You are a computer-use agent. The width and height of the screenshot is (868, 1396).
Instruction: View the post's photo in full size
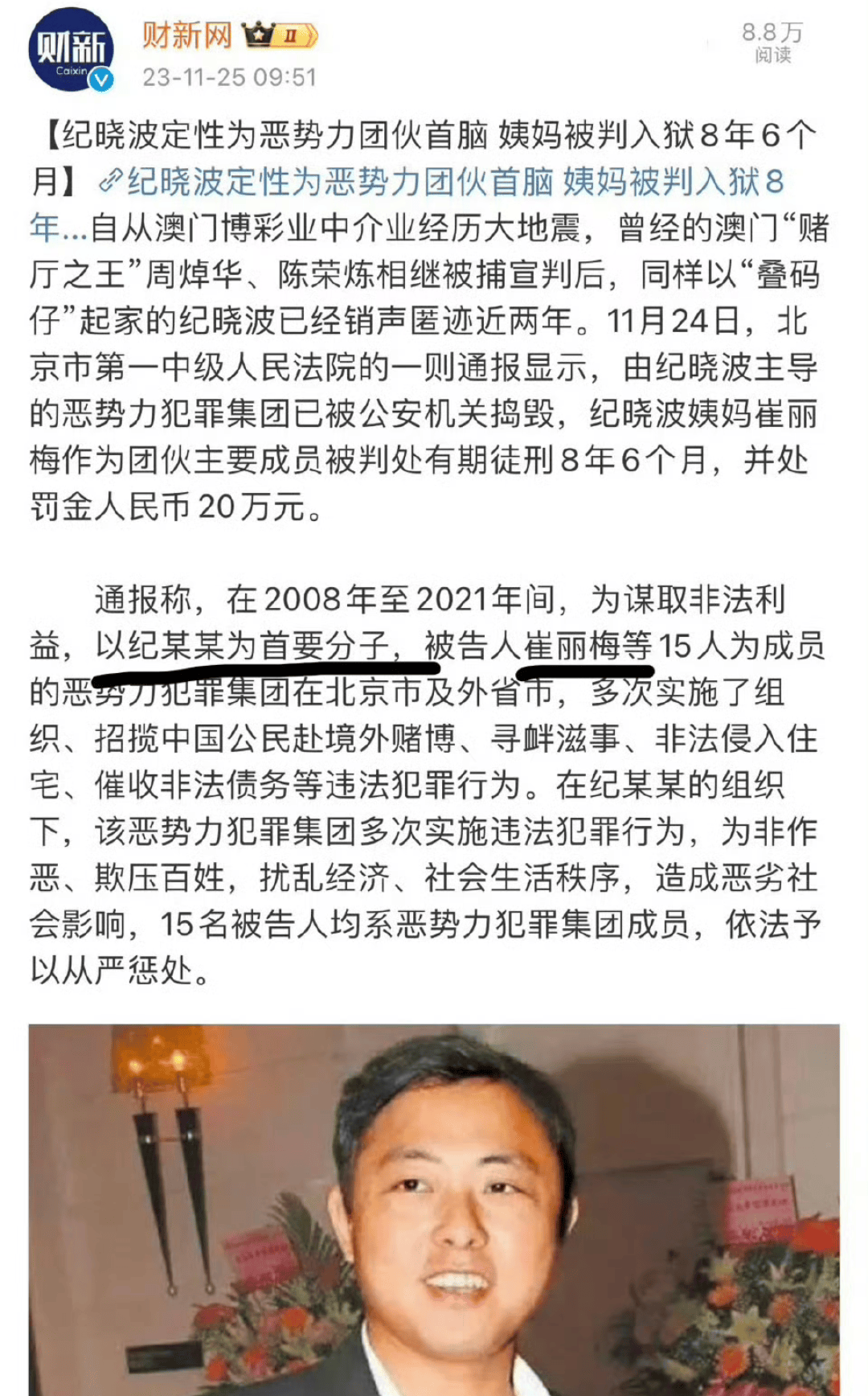pyautogui.click(x=434, y=1209)
